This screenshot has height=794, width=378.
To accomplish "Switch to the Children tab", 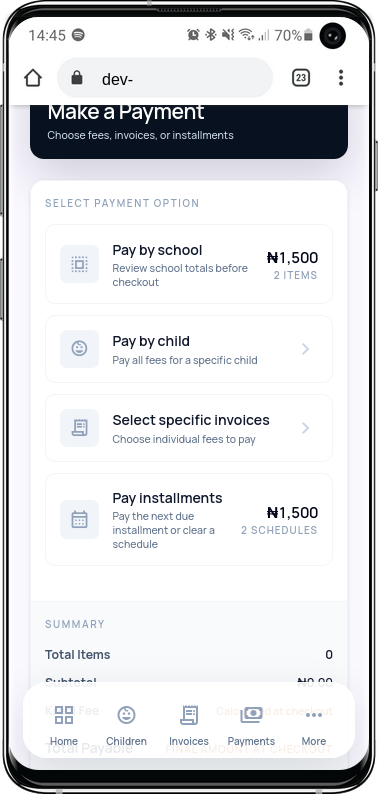I will point(126,725).
